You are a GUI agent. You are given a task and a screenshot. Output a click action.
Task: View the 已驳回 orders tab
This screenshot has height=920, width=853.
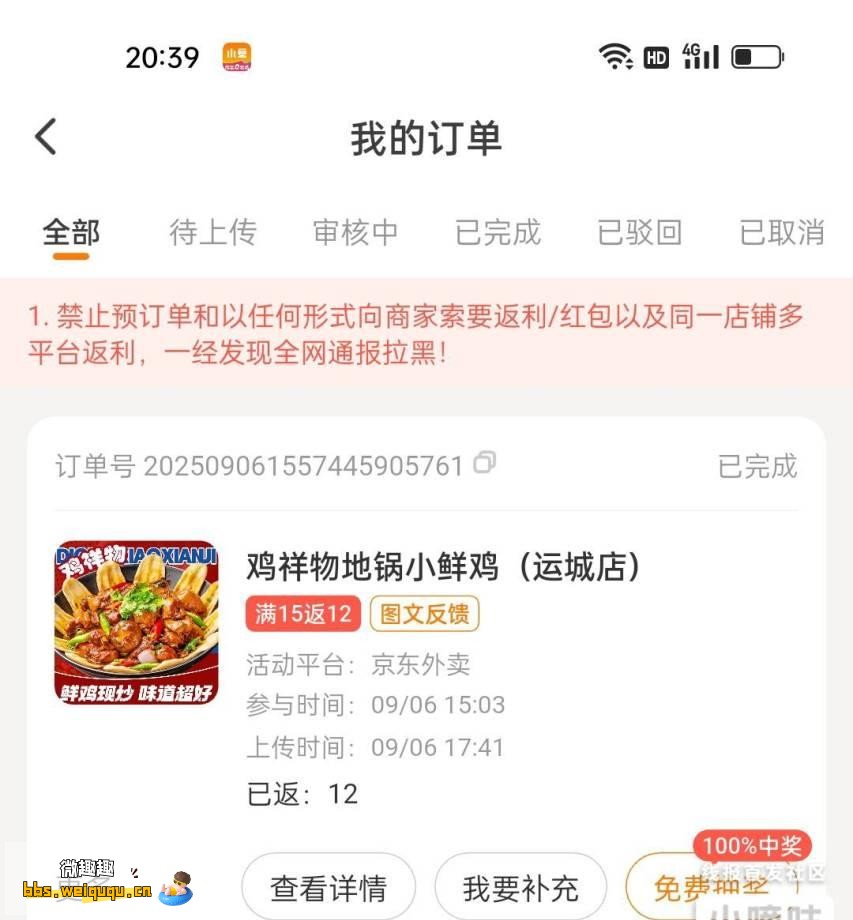[639, 233]
